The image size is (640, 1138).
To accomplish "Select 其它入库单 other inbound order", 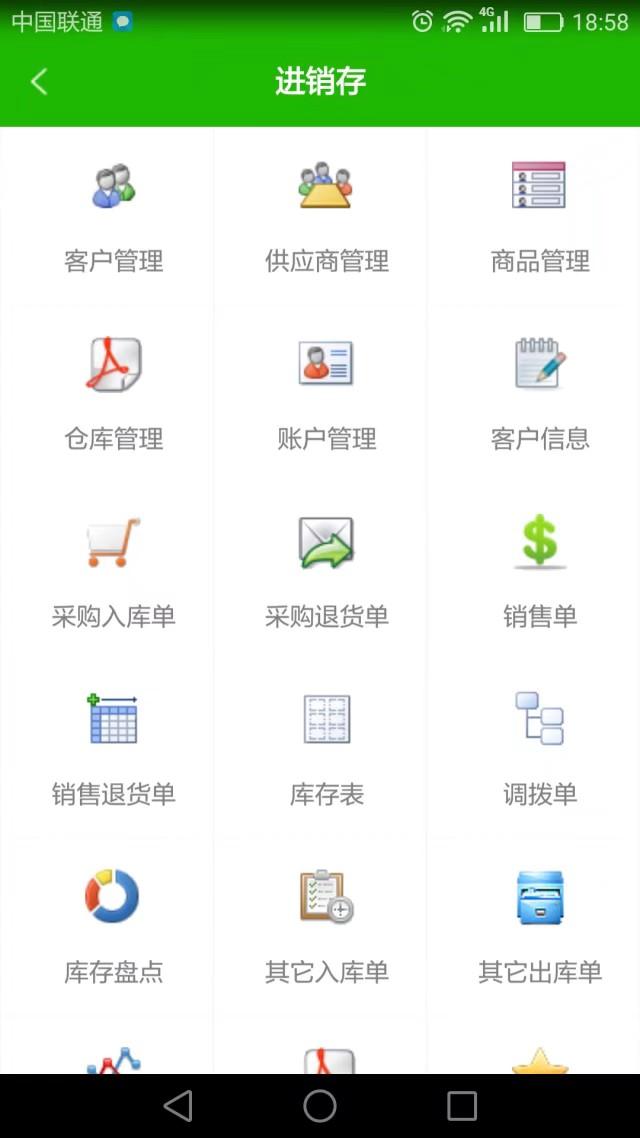I will [327, 927].
